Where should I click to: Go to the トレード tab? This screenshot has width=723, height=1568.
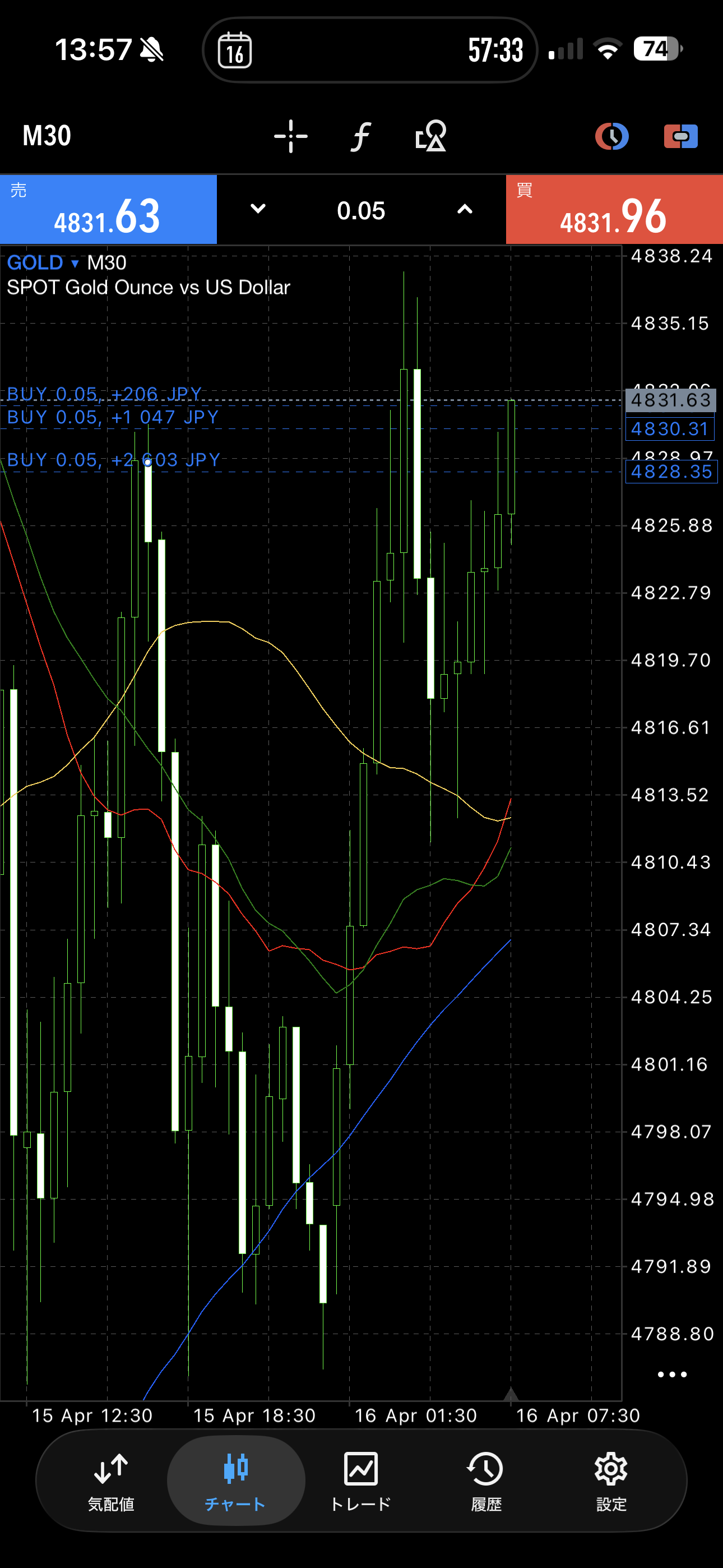pyautogui.click(x=361, y=1481)
